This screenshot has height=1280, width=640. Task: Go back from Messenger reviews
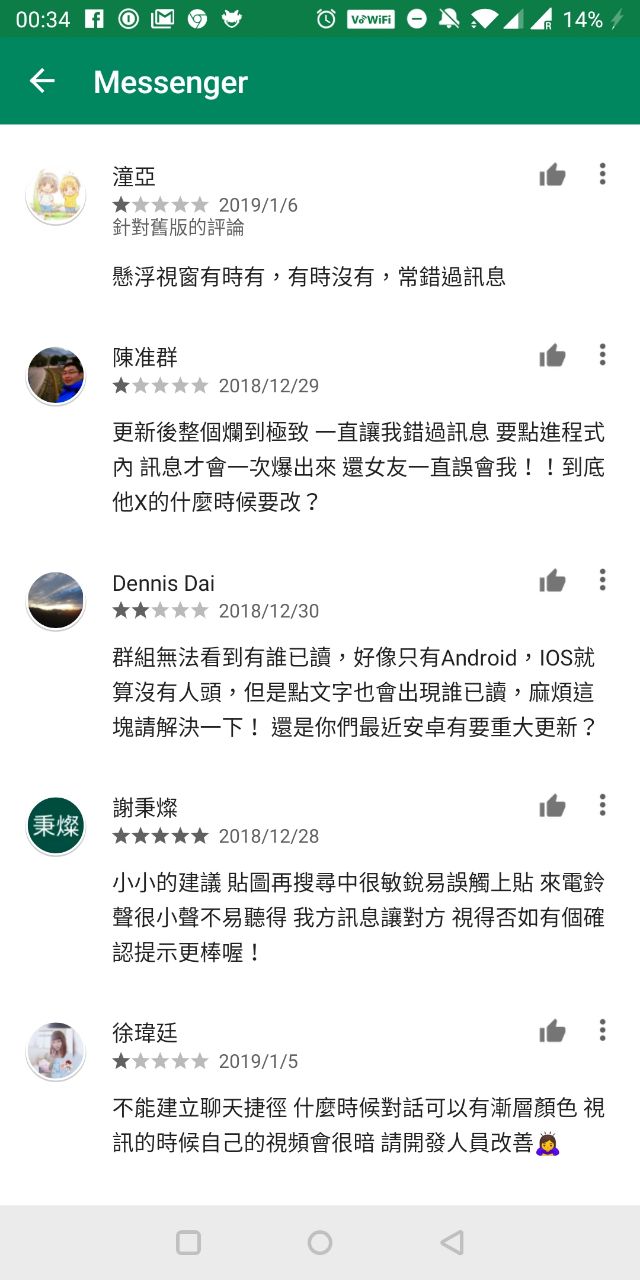42,82
